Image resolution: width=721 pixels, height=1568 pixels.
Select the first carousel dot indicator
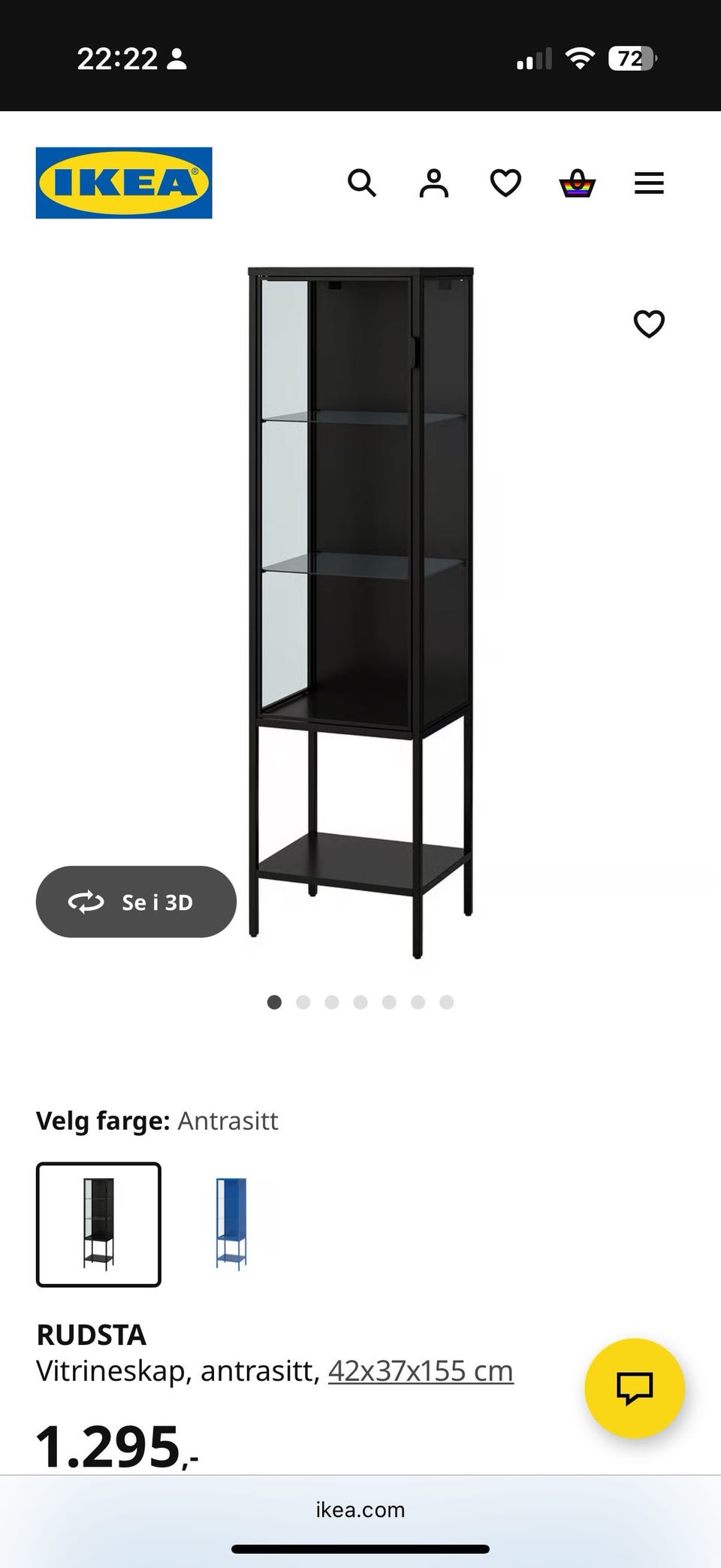point(274,1002)
